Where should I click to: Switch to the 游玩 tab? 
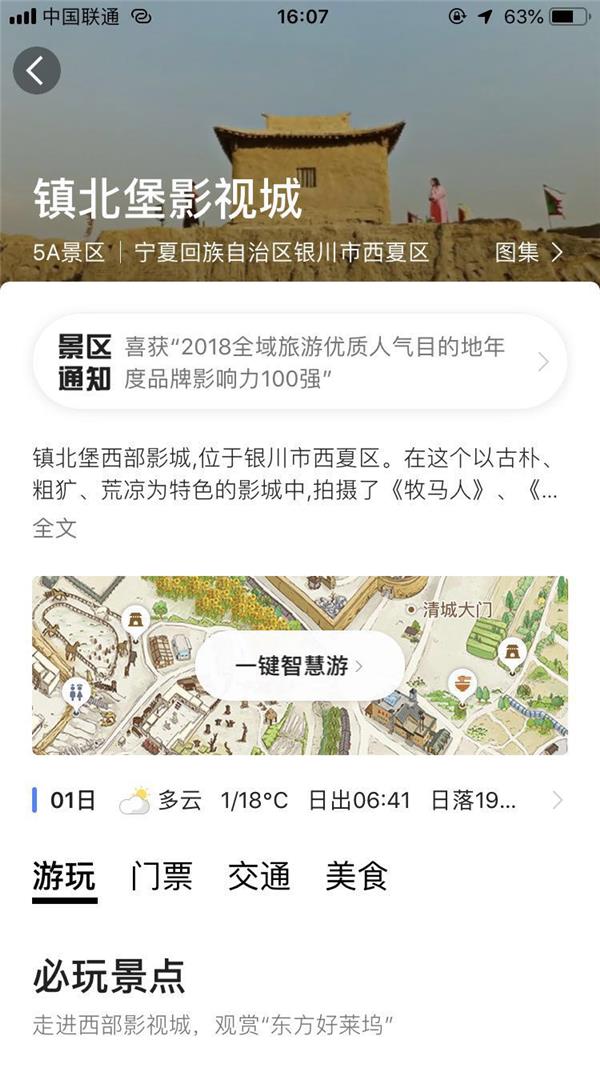[64, 876]
